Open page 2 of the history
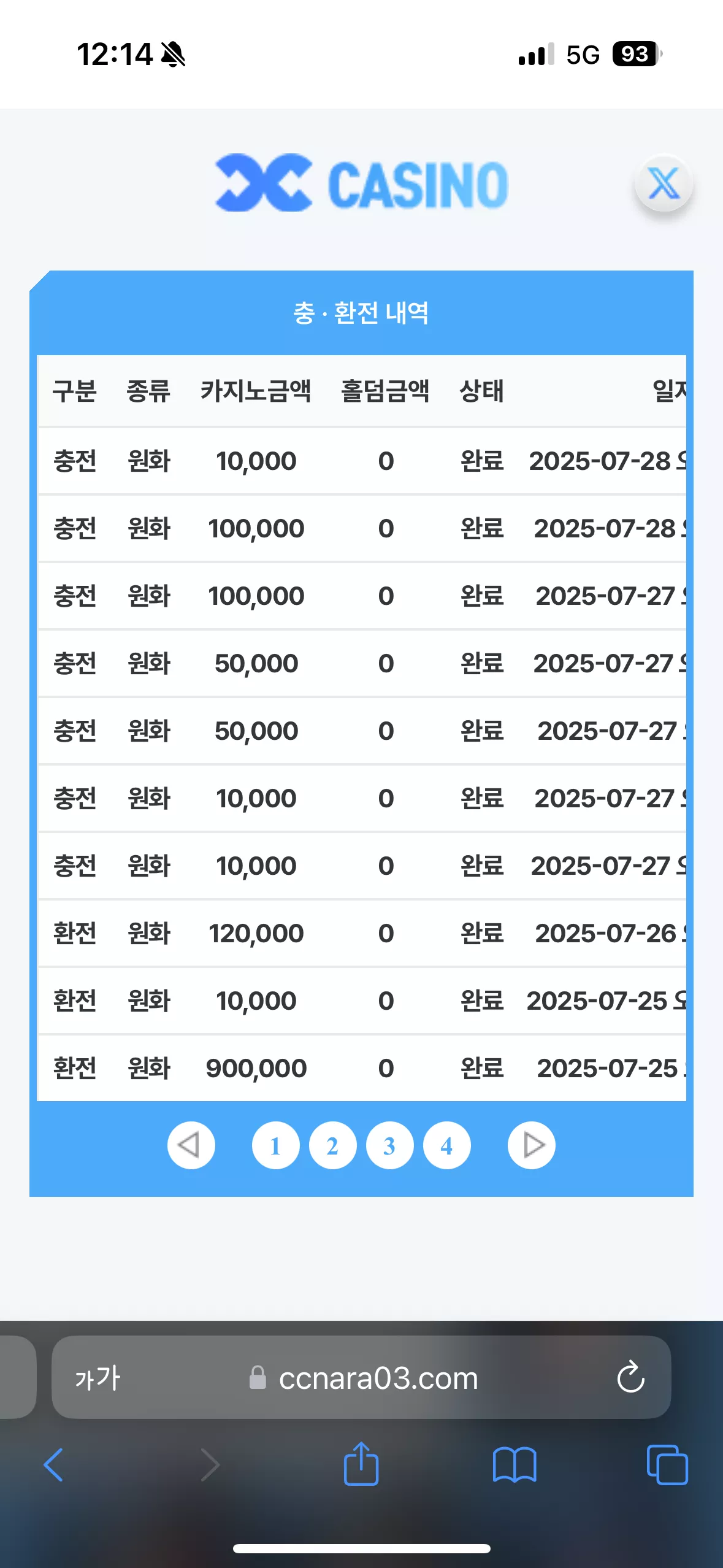This screenshot has height=1568, width=723. [x=332, y=1145]
